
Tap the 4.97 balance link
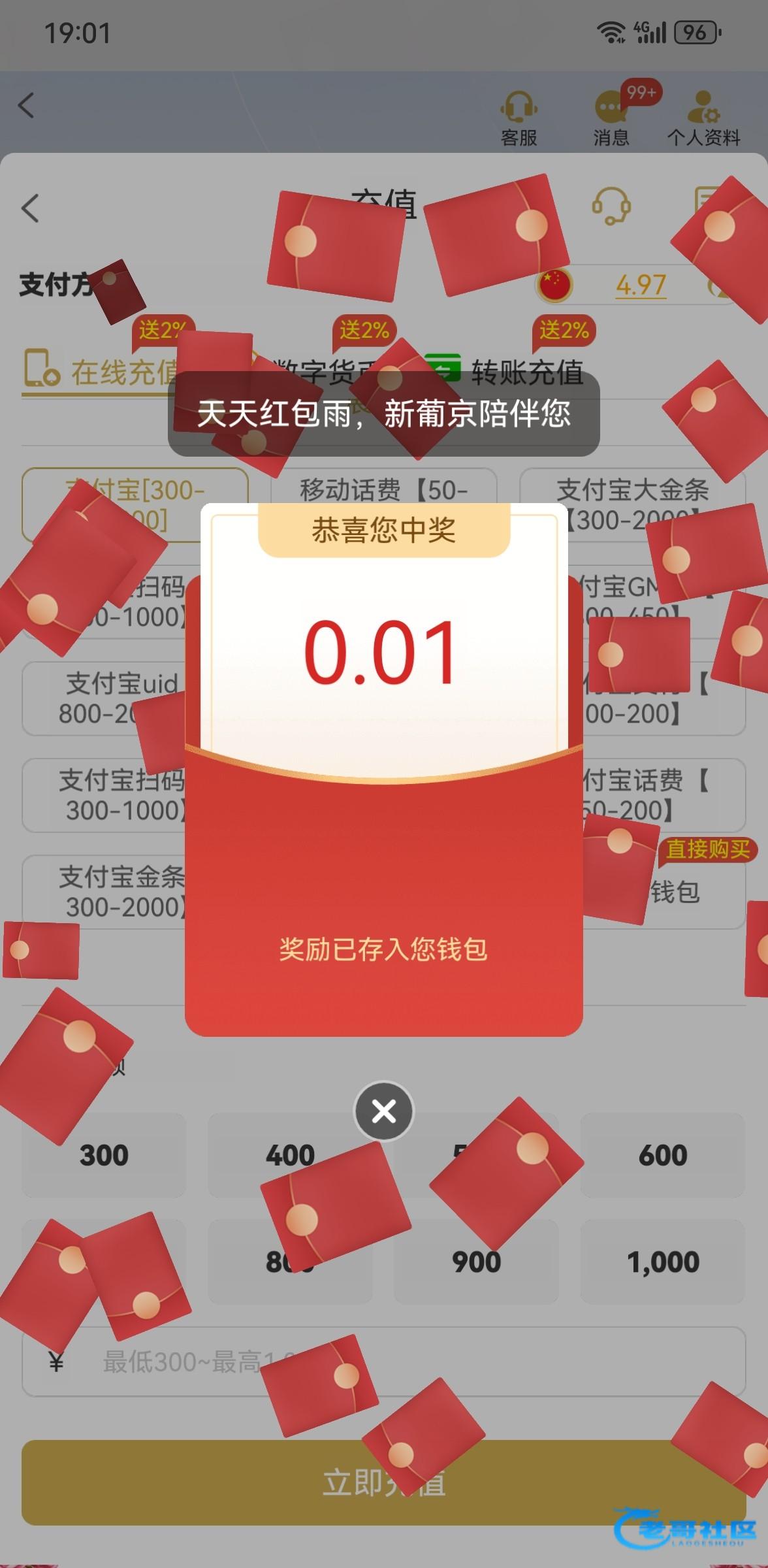pos(641,285)
